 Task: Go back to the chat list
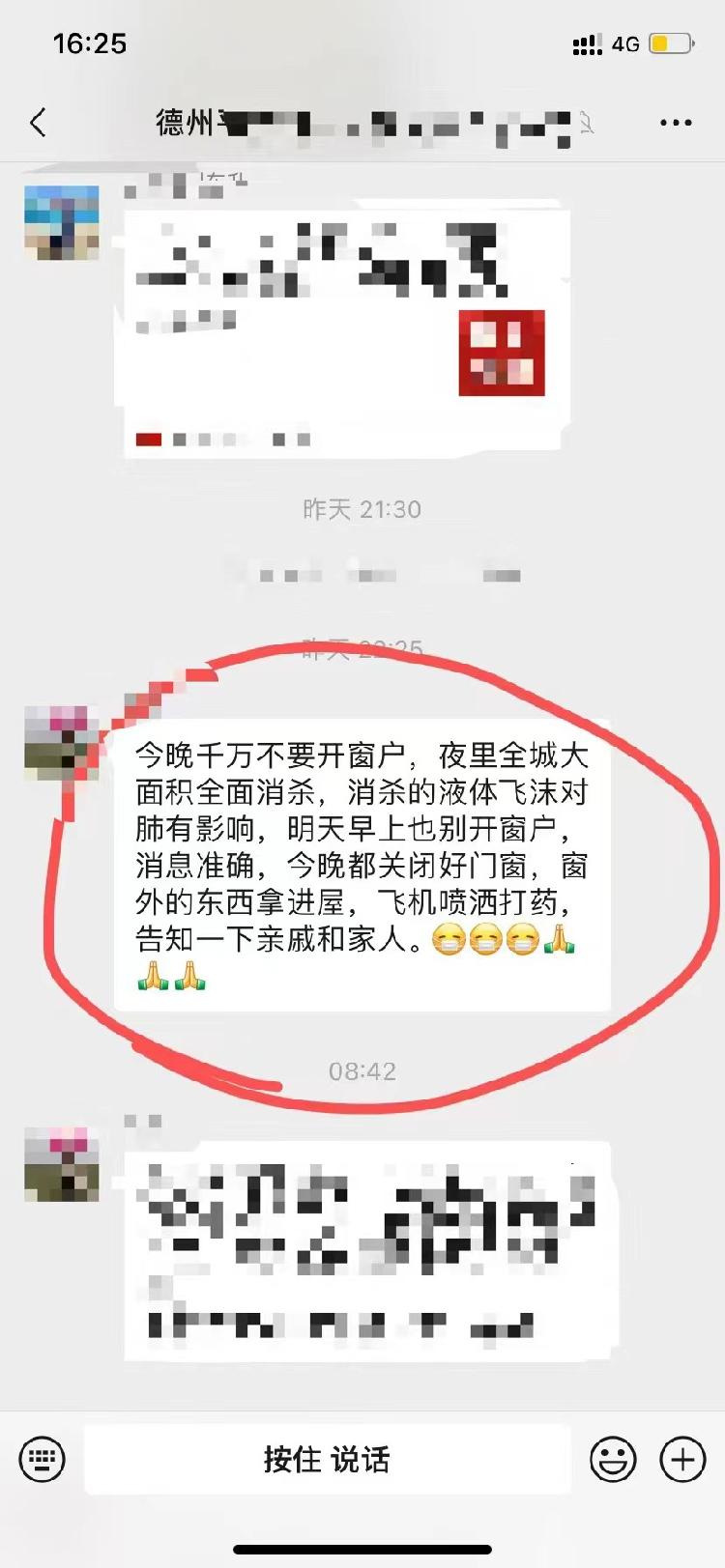point(39,123)
